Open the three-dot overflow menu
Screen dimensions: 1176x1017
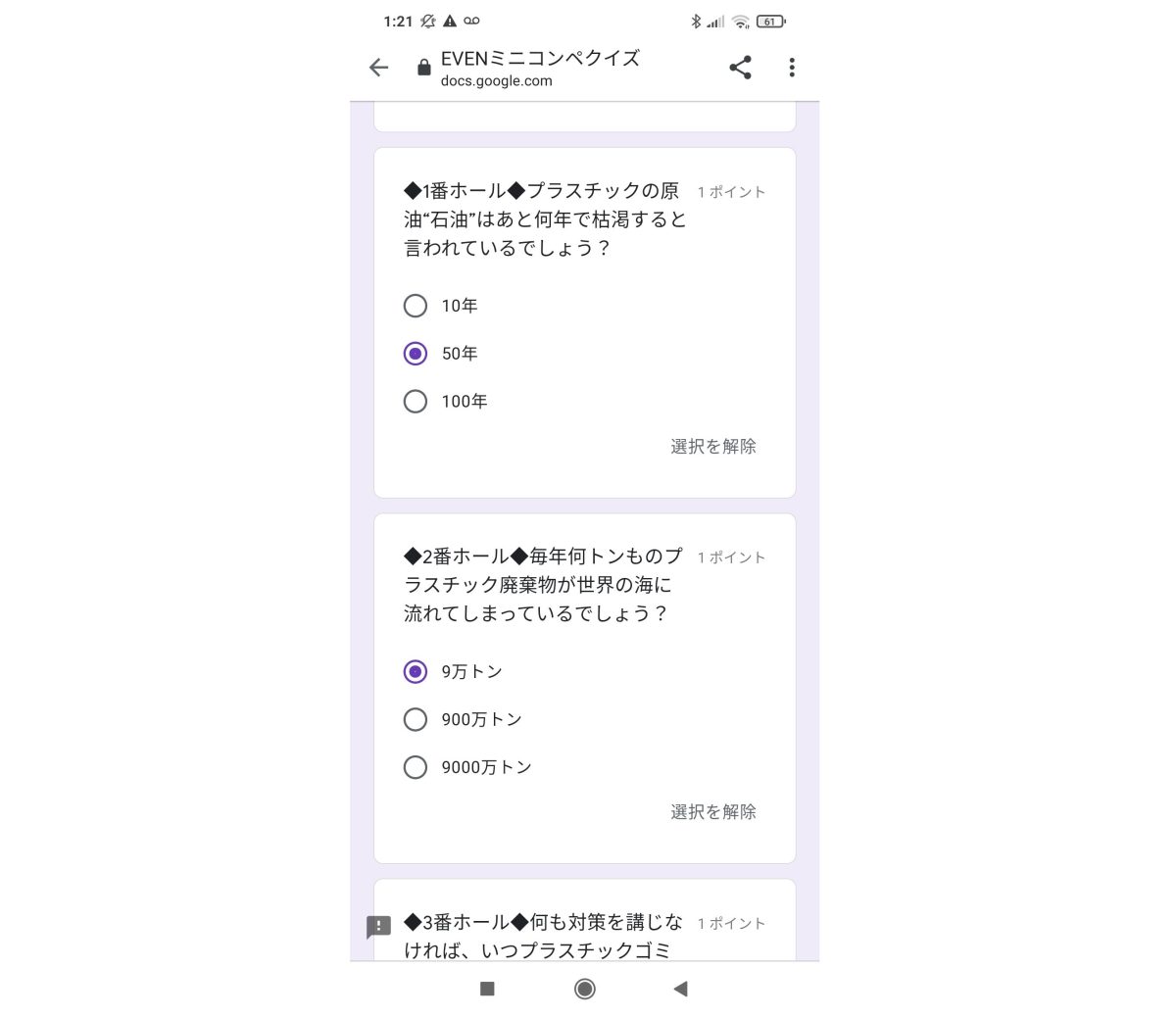point(792,68)
